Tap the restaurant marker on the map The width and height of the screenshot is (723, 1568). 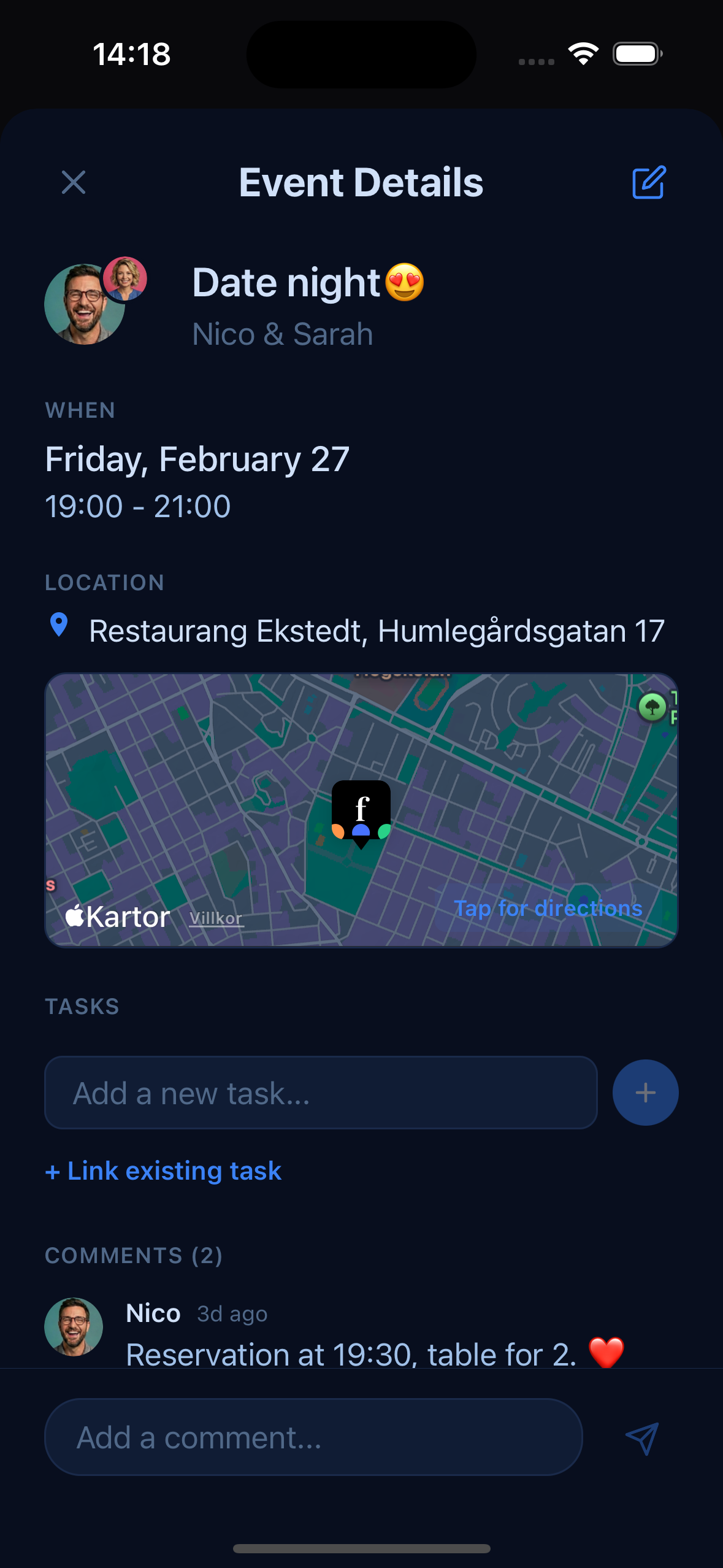click(361, 810)
